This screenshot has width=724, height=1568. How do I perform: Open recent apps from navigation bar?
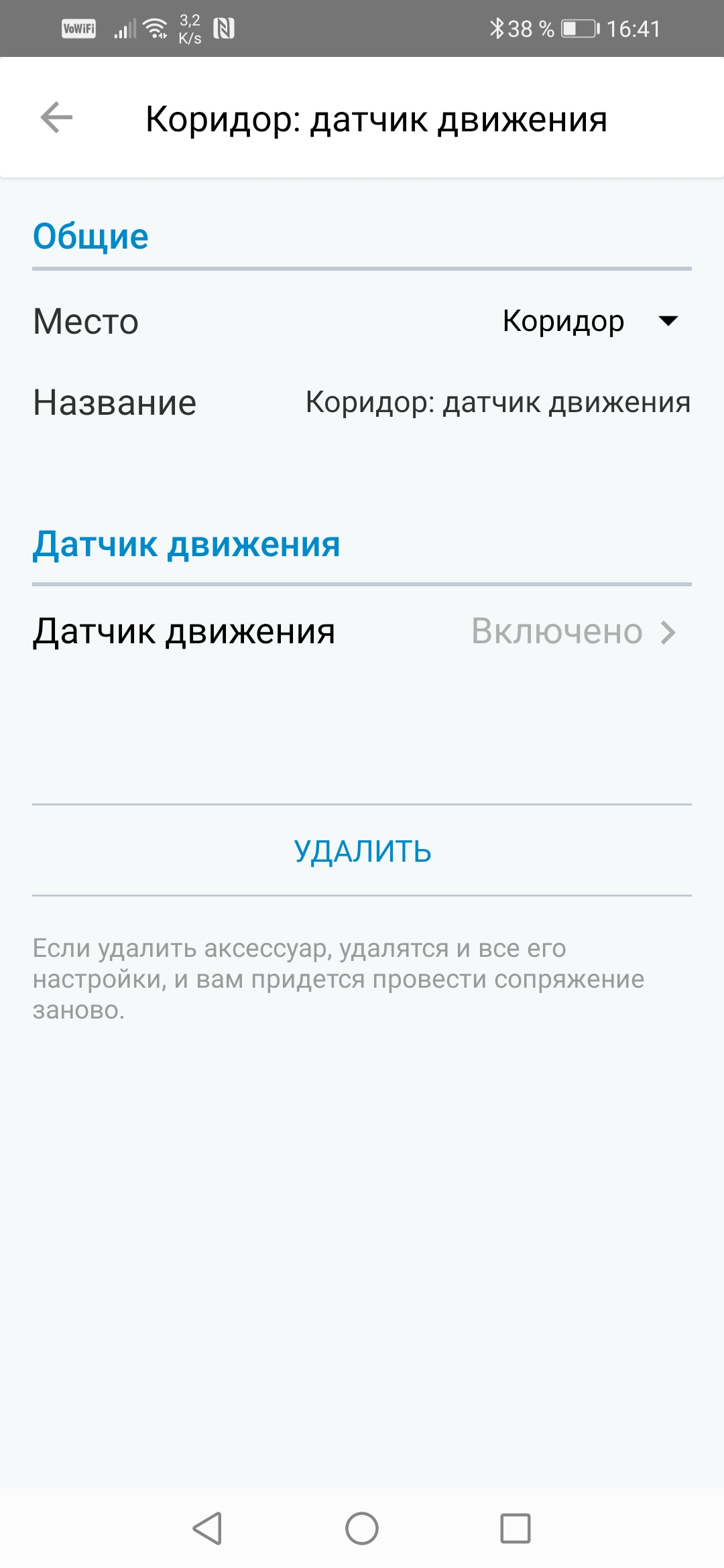coord(516,1528)
